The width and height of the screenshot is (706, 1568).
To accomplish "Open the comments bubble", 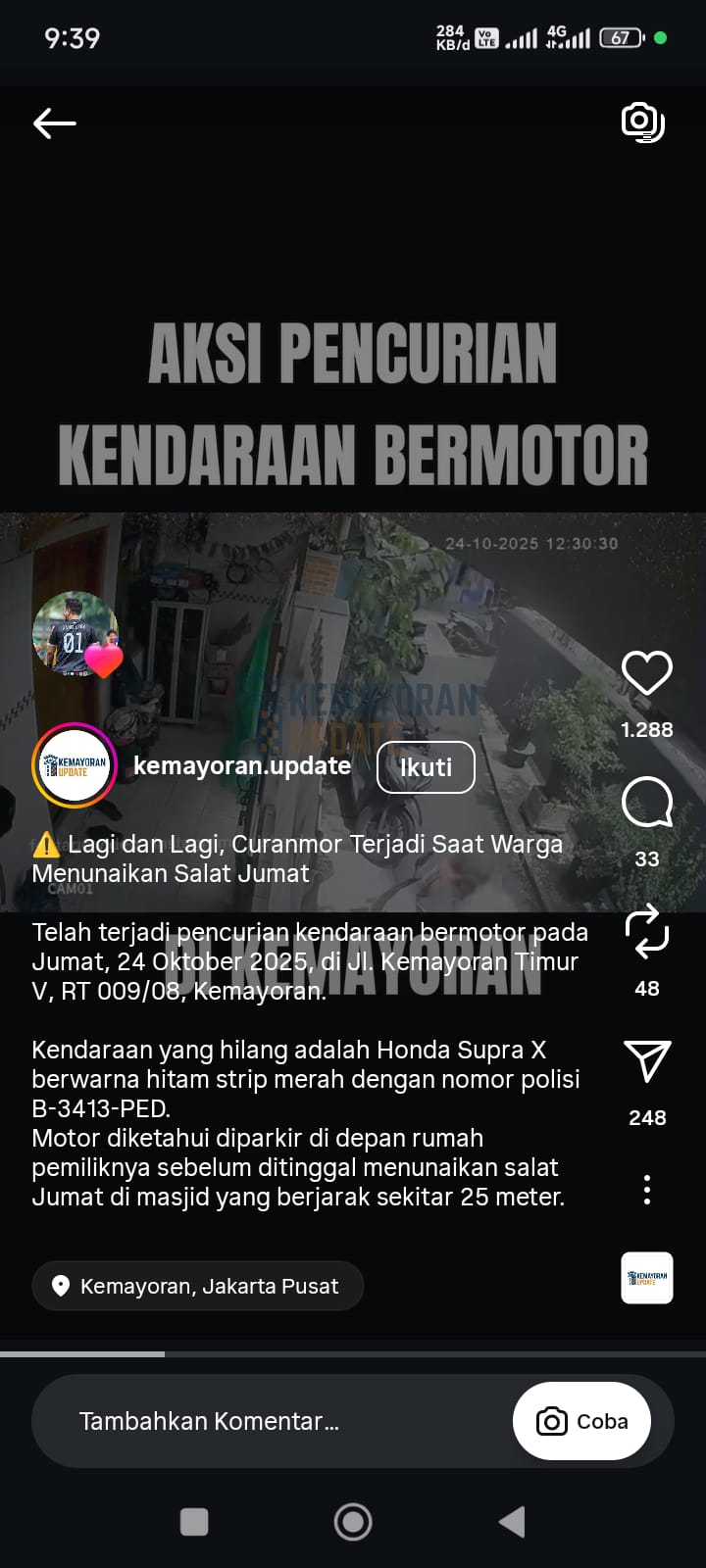I will coord(647,803).
